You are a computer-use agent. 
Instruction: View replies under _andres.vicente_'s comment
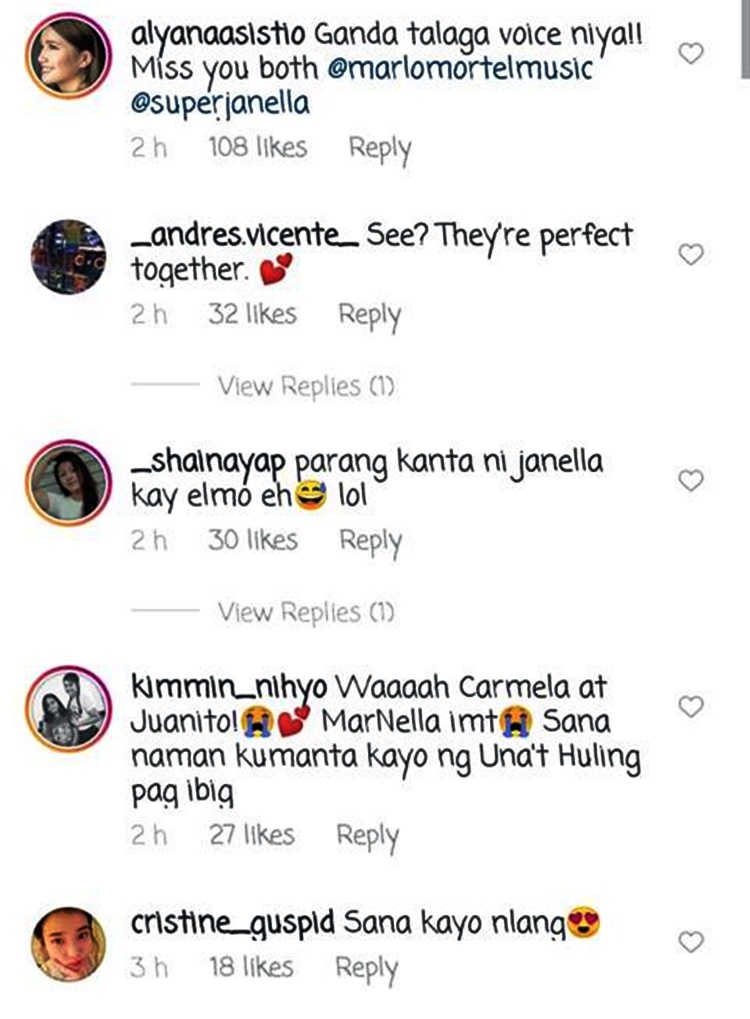(306, 386)
